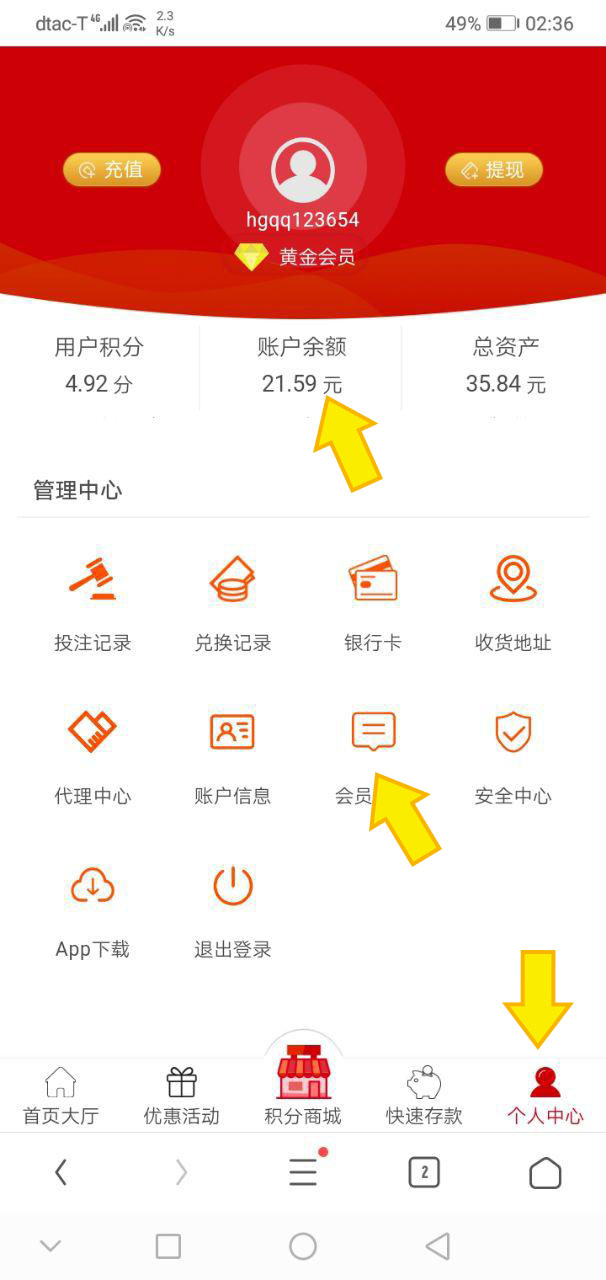Switch to 首页大厅 home tab

[61, 1096]
